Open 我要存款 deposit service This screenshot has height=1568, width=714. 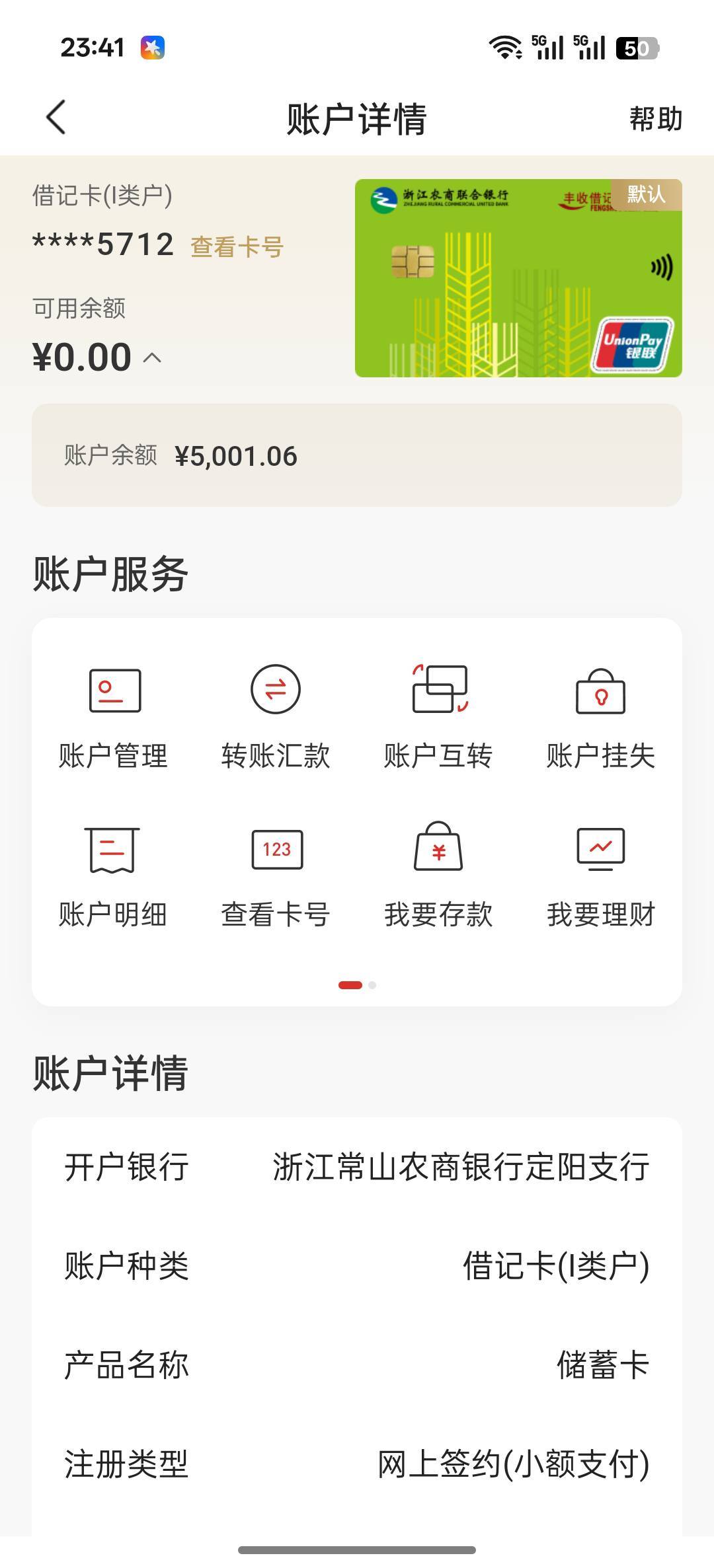pyautogui.click(x=438, y=876)
